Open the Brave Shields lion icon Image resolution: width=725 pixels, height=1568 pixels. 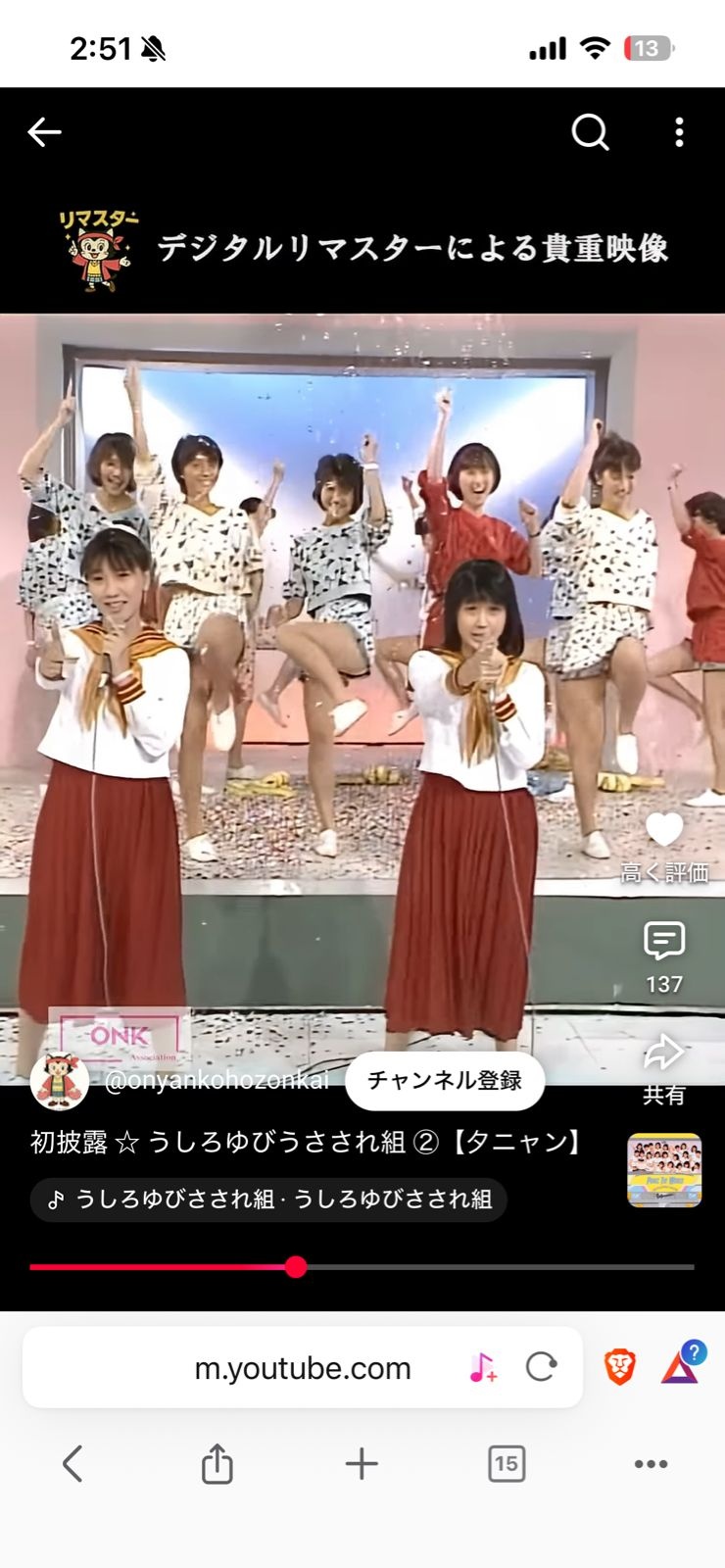619,1367
